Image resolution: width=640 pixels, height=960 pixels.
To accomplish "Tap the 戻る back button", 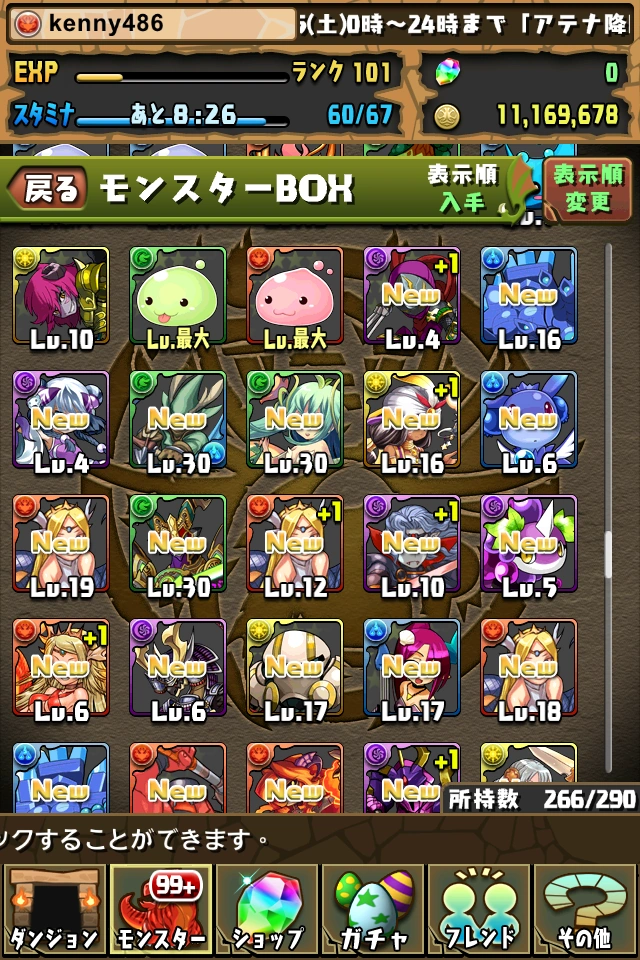I will (x=48, y=188).
